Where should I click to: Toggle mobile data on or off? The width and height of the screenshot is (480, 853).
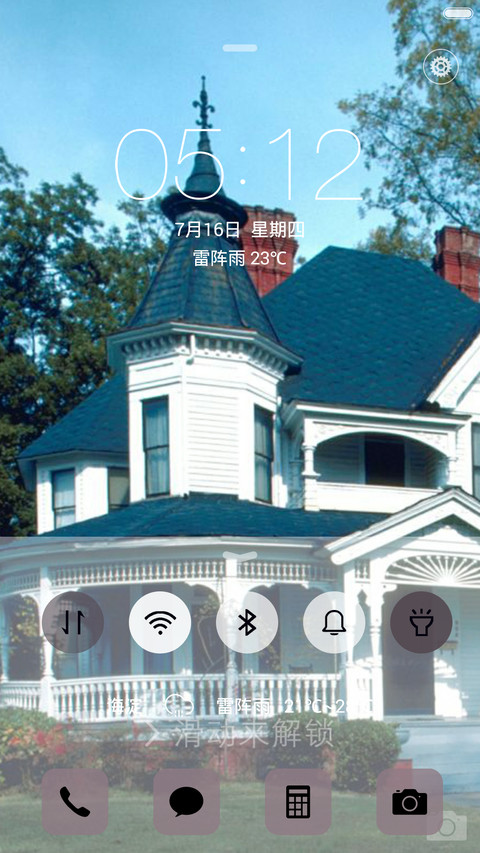point(73,622)
